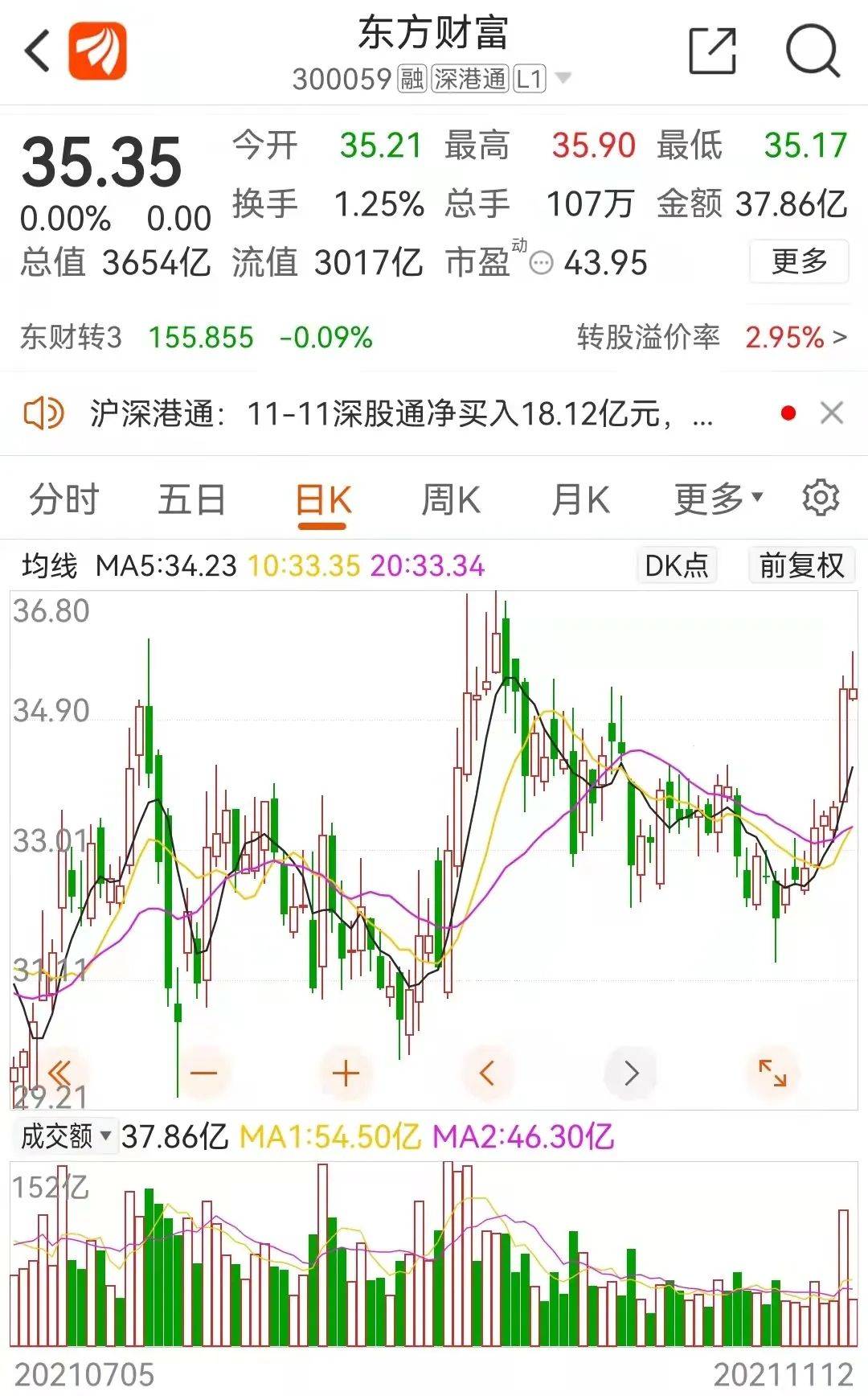
Task: Go back using the top-left arrow
Action: [38, 52]
